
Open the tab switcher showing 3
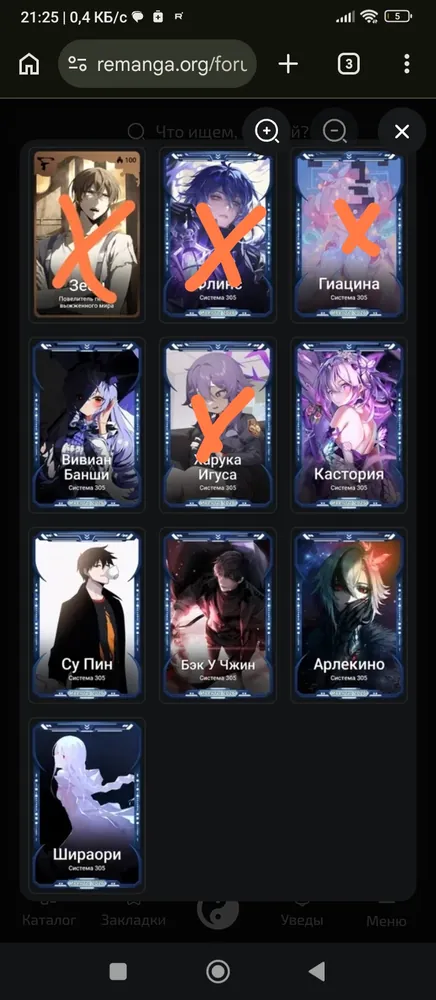(348, 64)
